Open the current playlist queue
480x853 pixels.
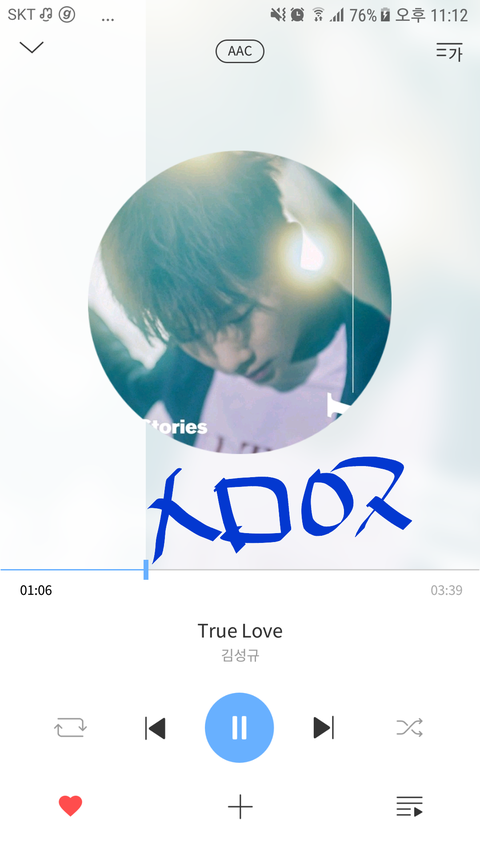[409, 806]
